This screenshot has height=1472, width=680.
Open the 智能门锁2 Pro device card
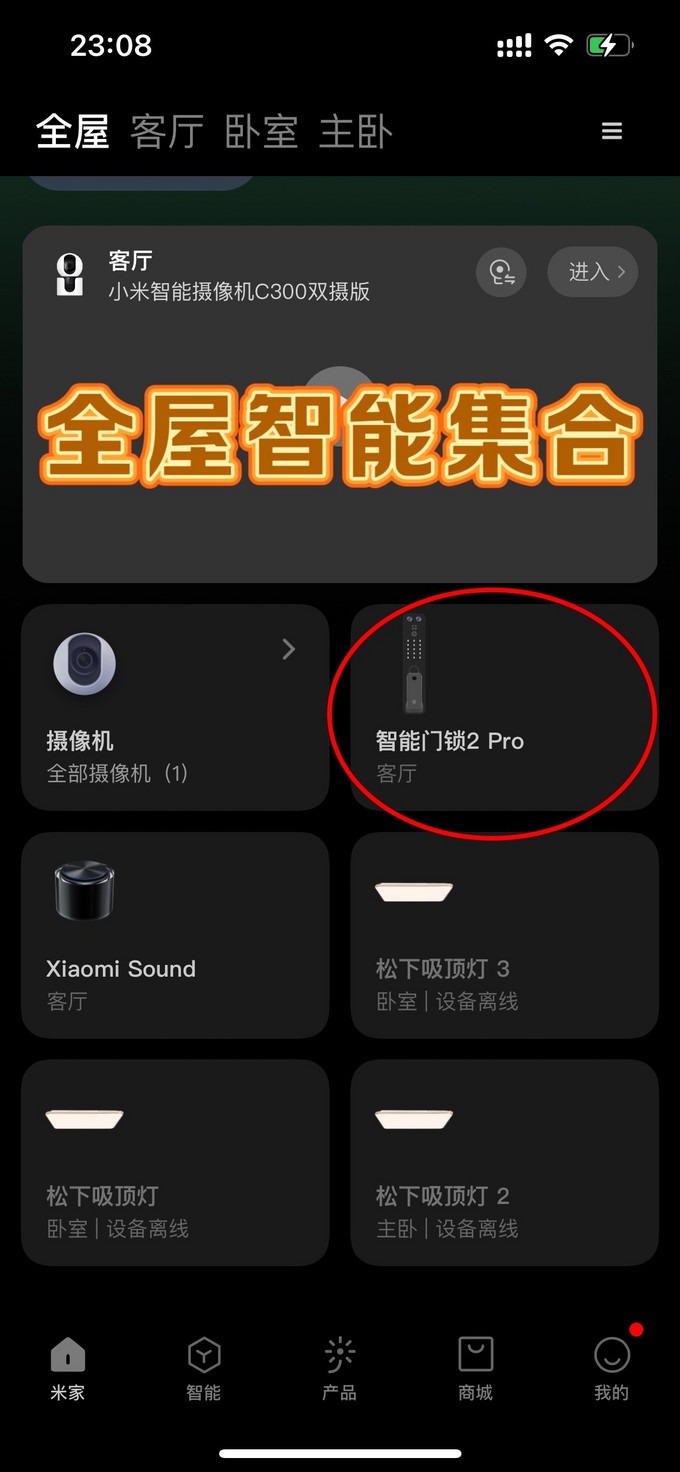(x=504, y=707)
